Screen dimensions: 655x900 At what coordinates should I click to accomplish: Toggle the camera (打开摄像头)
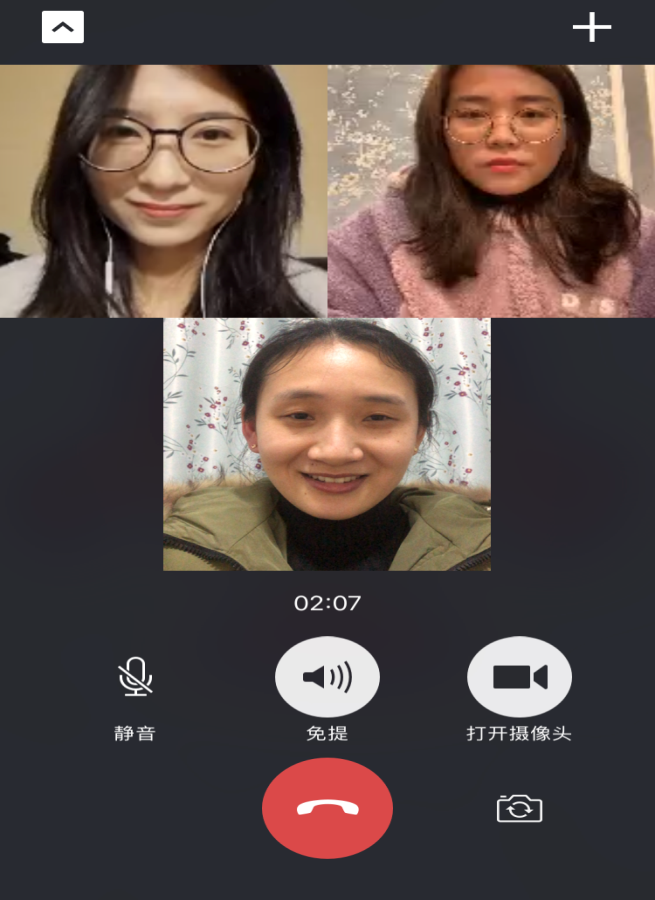click(519, 677)
